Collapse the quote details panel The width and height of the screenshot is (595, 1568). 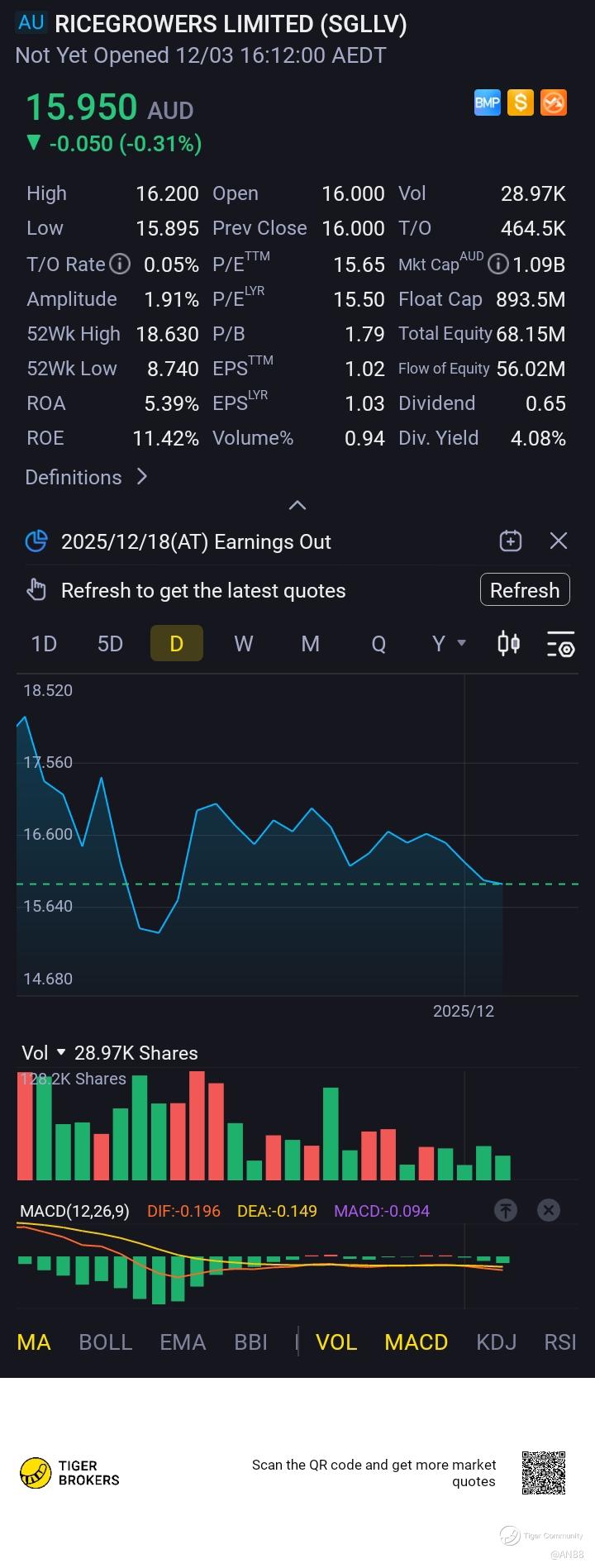pyautogui.click(x=297, y=505)
